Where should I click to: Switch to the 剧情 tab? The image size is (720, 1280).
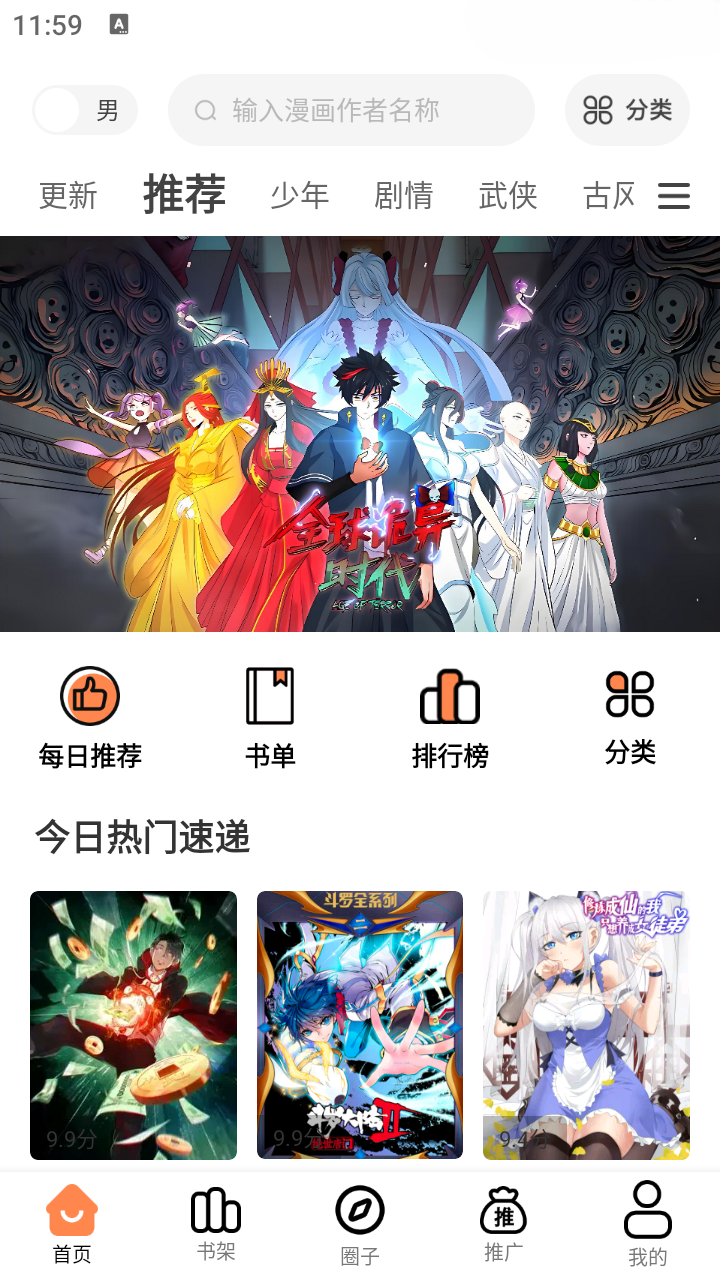click(403, 195)
